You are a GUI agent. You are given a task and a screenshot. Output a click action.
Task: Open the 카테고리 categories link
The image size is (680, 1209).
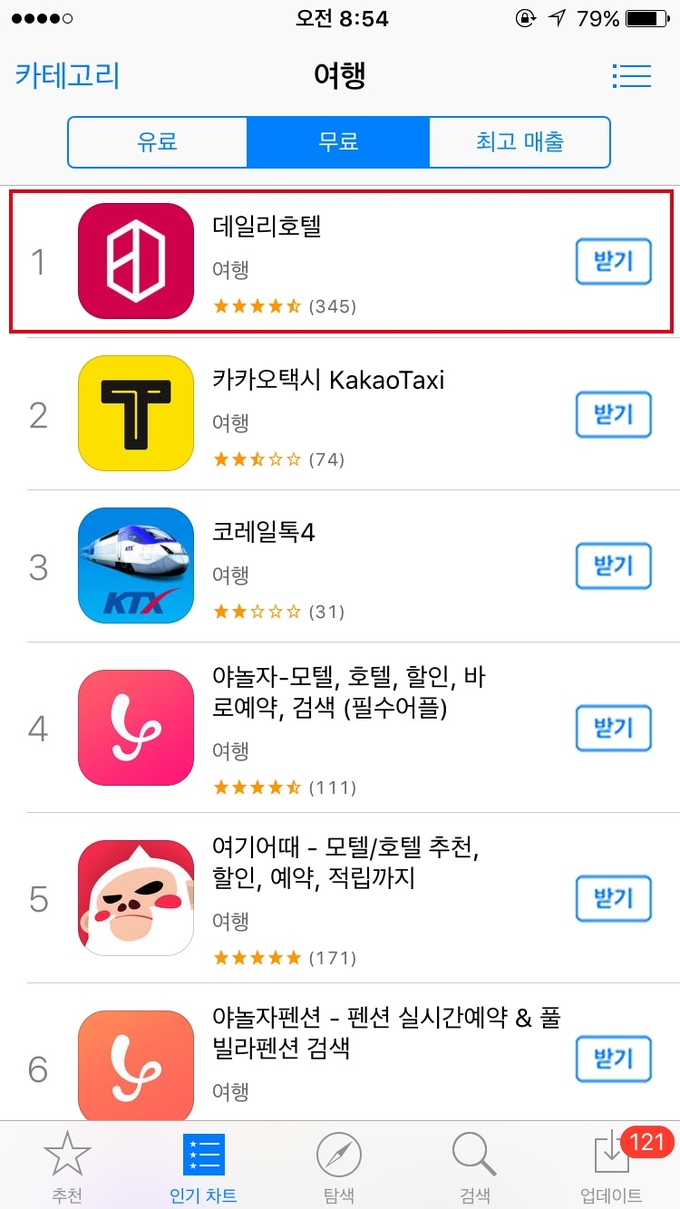67,75
